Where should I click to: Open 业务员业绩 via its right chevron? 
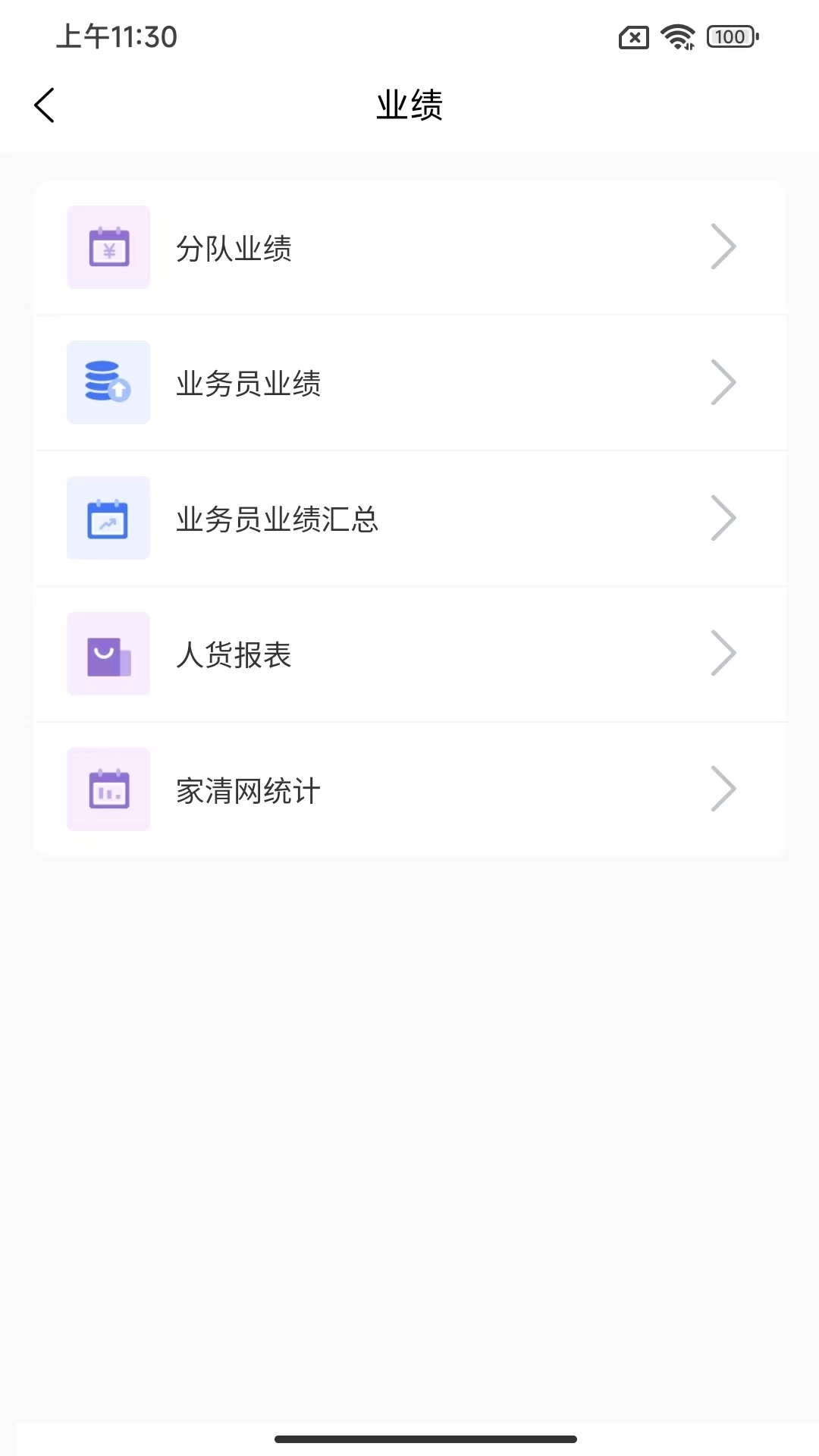pyautogui.click(x=723, y=383)
